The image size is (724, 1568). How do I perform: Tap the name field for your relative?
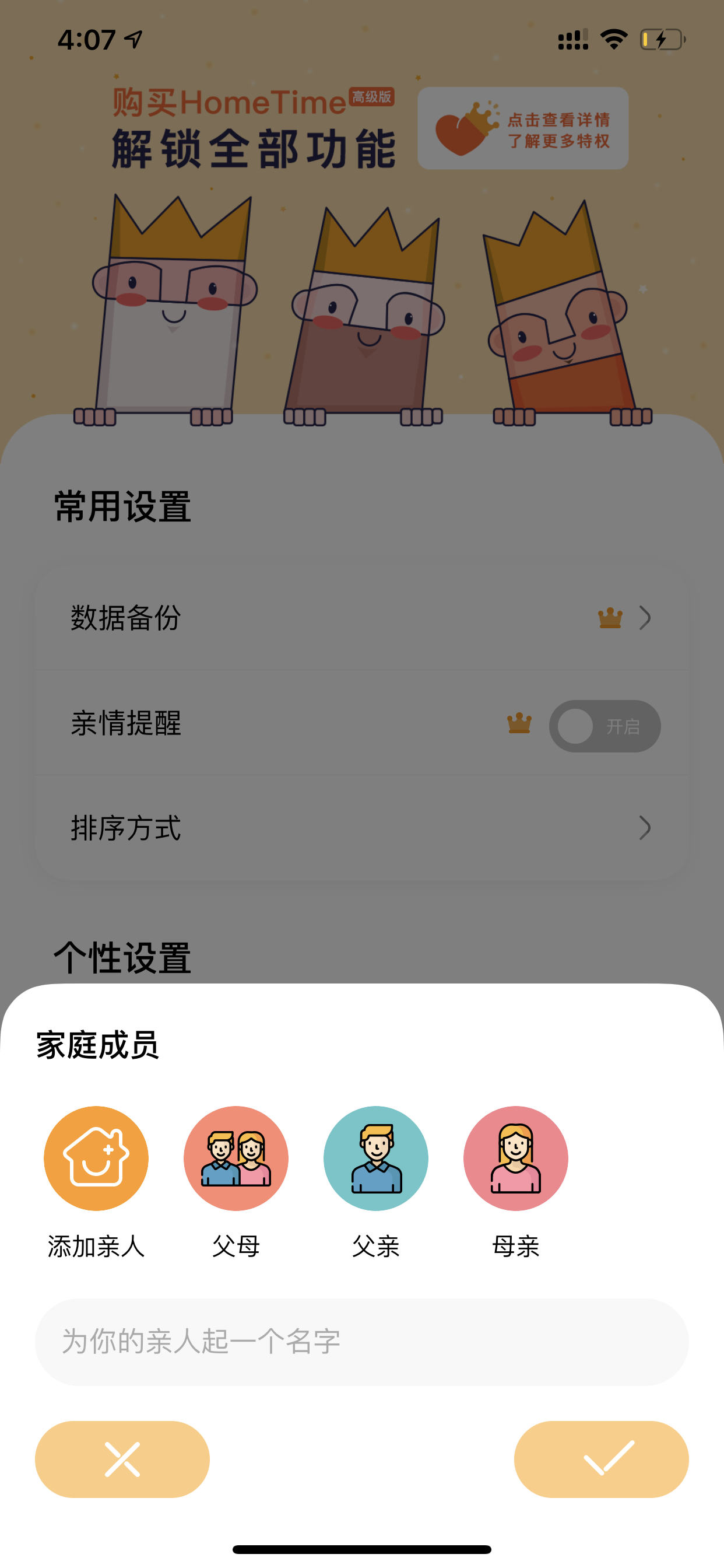pyautogui.click(x=362, y=1342)
